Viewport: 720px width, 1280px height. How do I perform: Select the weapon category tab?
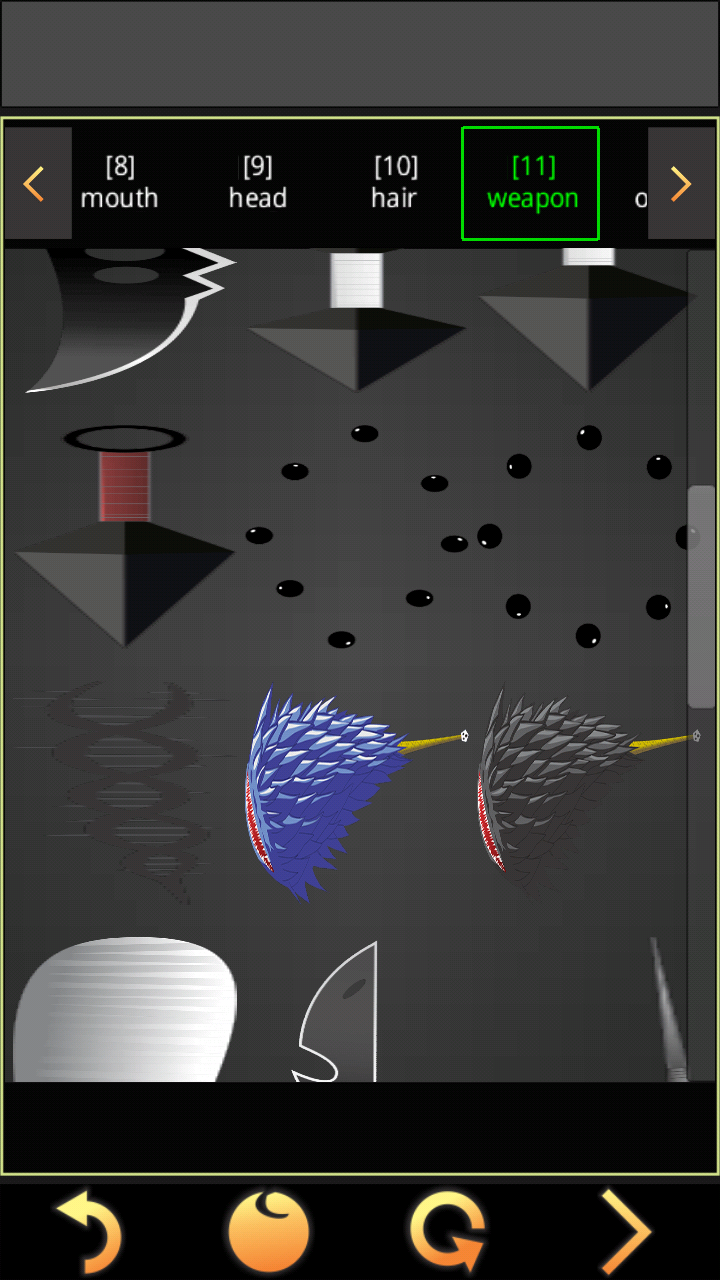(x=531, y=183)
